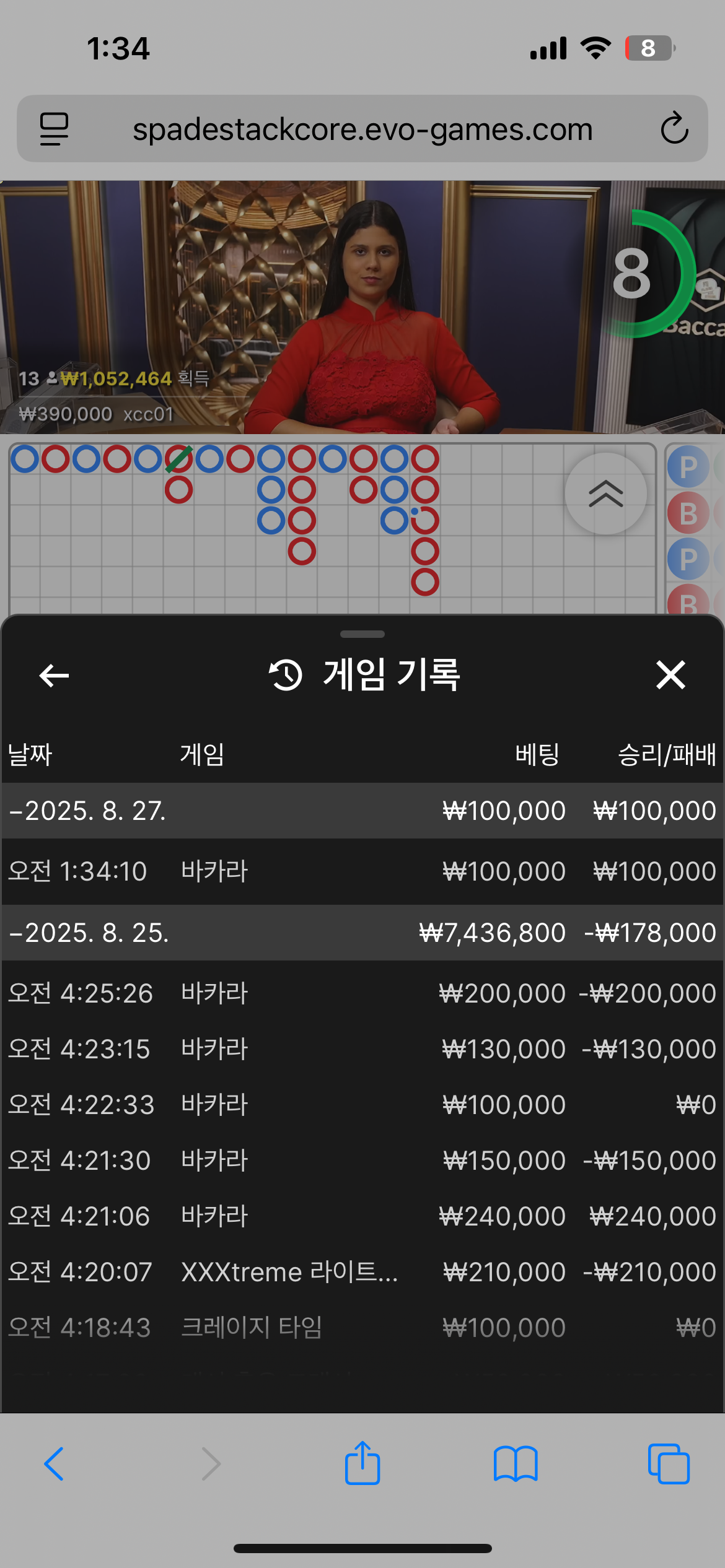The height and width of the screenshot is (1568, 725).
Task: Share this page from the Safari toolbar
Action: pos(362,1463)
